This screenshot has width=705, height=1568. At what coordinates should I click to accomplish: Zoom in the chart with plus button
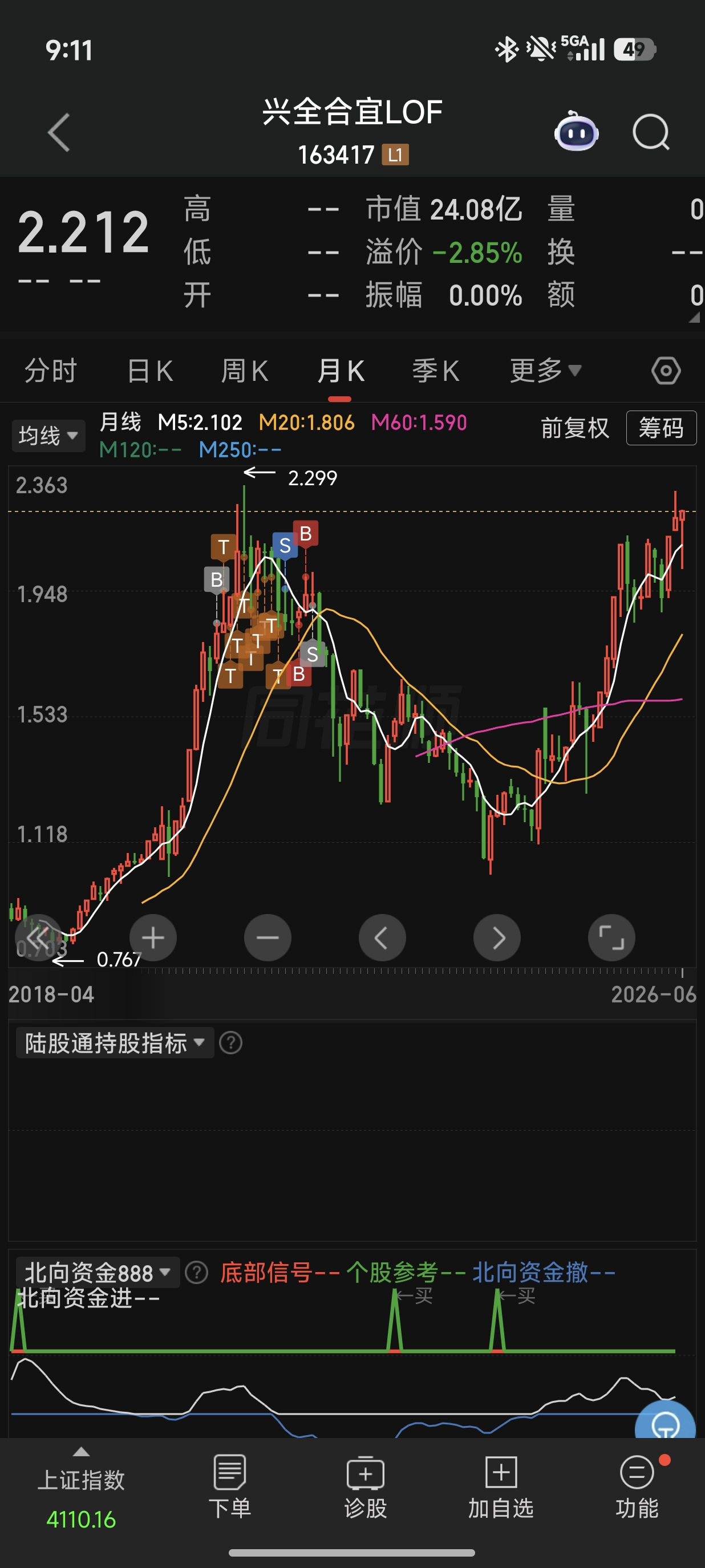[x=153, y=937]
